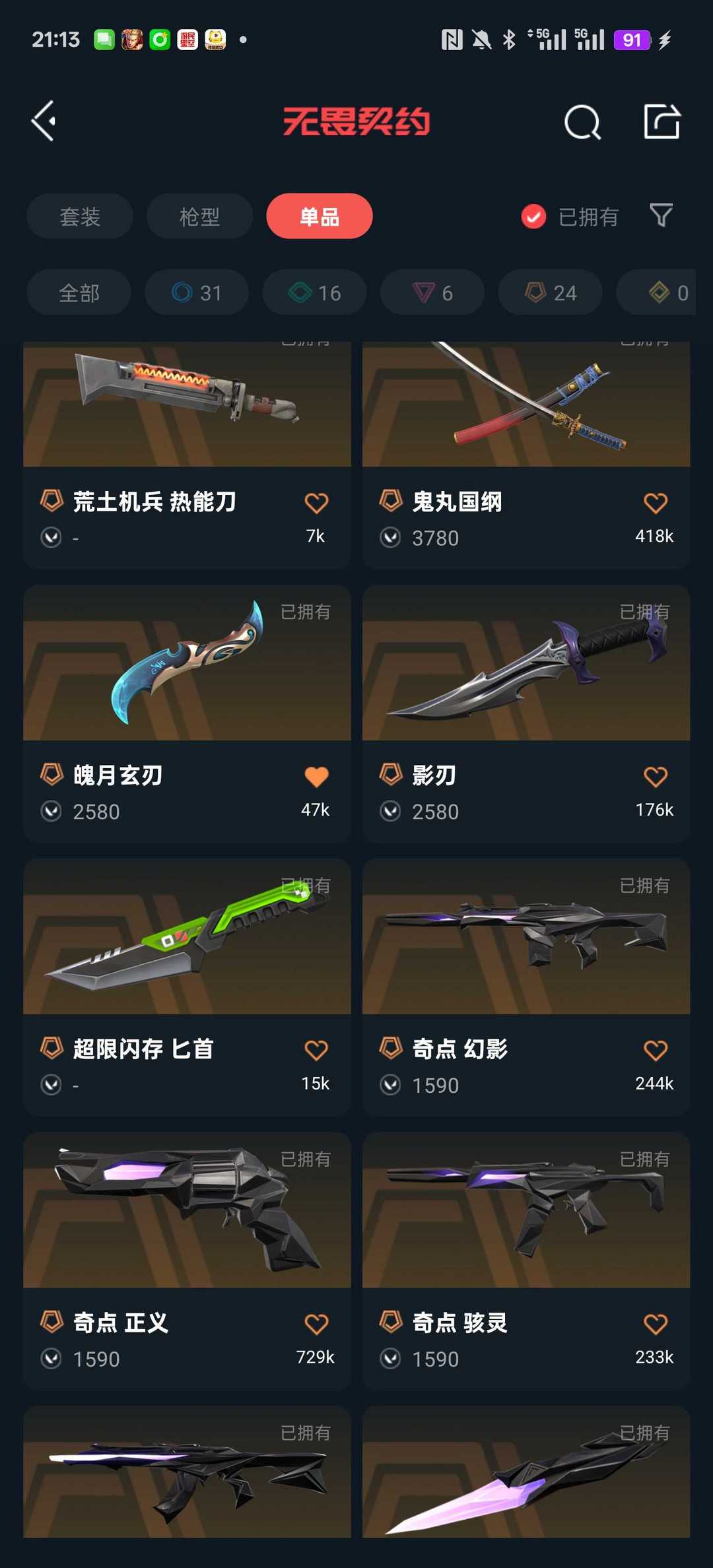Switch to the 枪型 tab
The image size is (713, 1568).
(x=199, y=216)
